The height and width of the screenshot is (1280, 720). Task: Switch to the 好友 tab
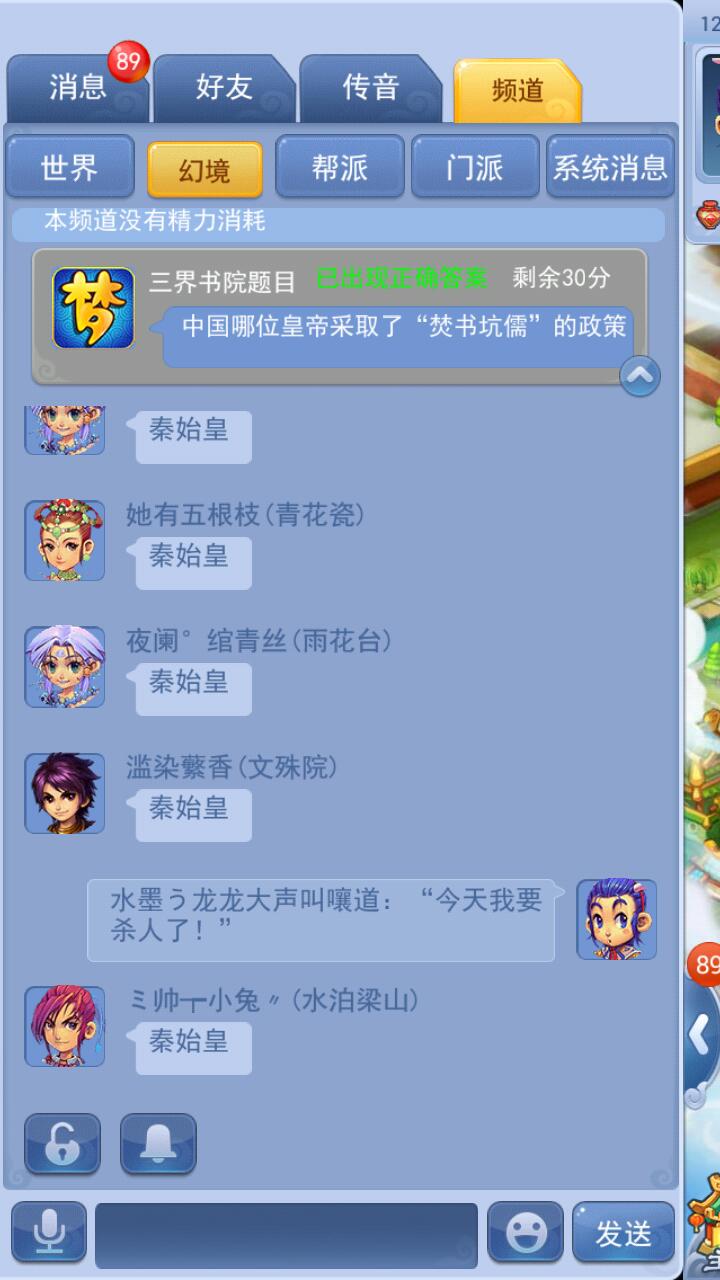coord(223,88)
